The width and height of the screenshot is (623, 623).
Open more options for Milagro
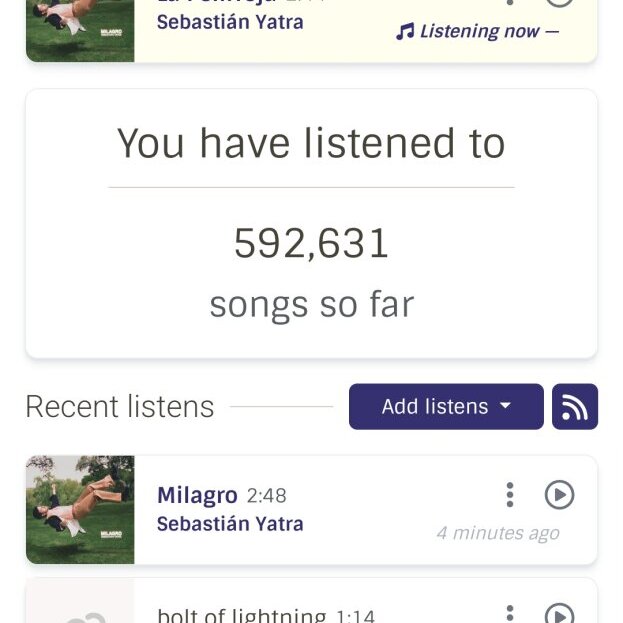pos(510,495)
